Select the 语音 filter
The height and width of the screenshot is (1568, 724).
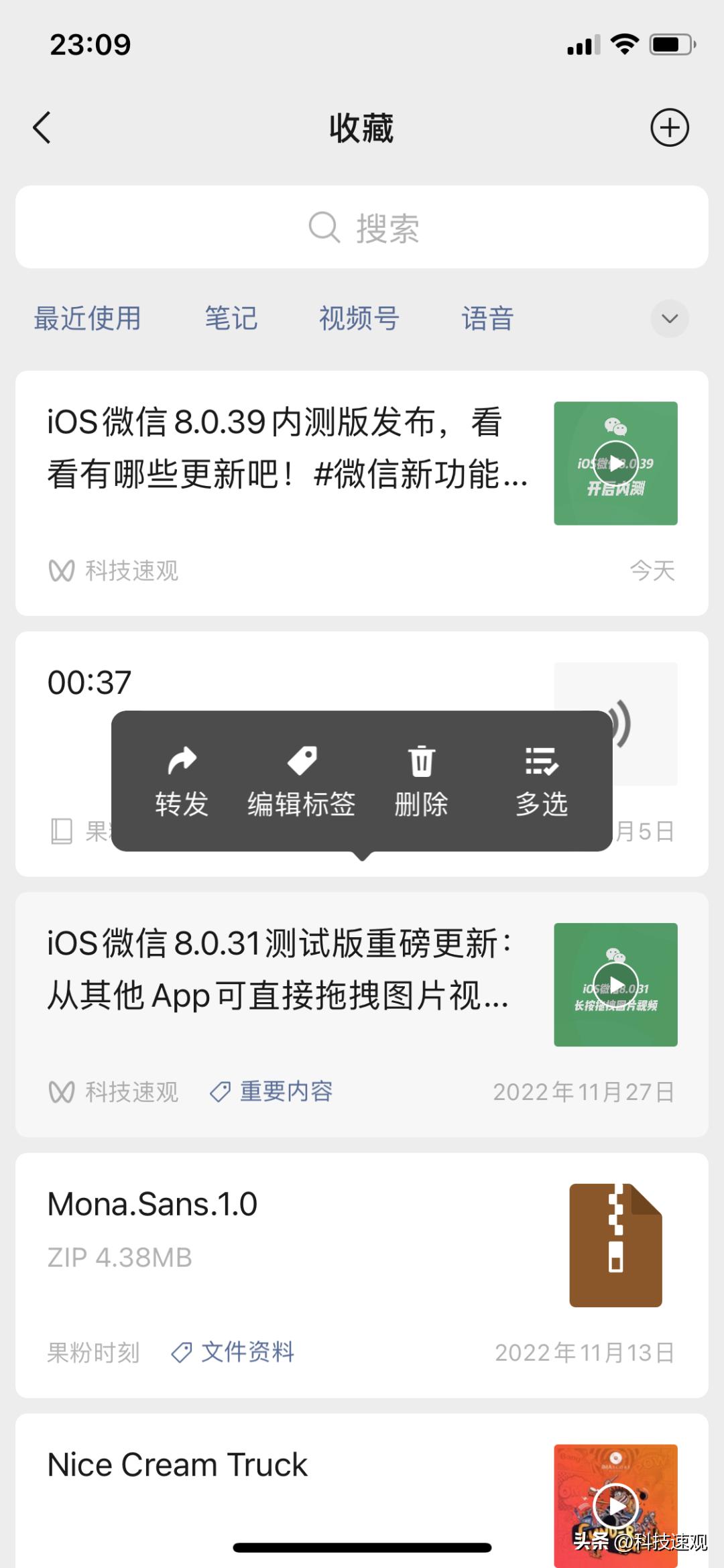pyautogui.click(x=487, y=320)
